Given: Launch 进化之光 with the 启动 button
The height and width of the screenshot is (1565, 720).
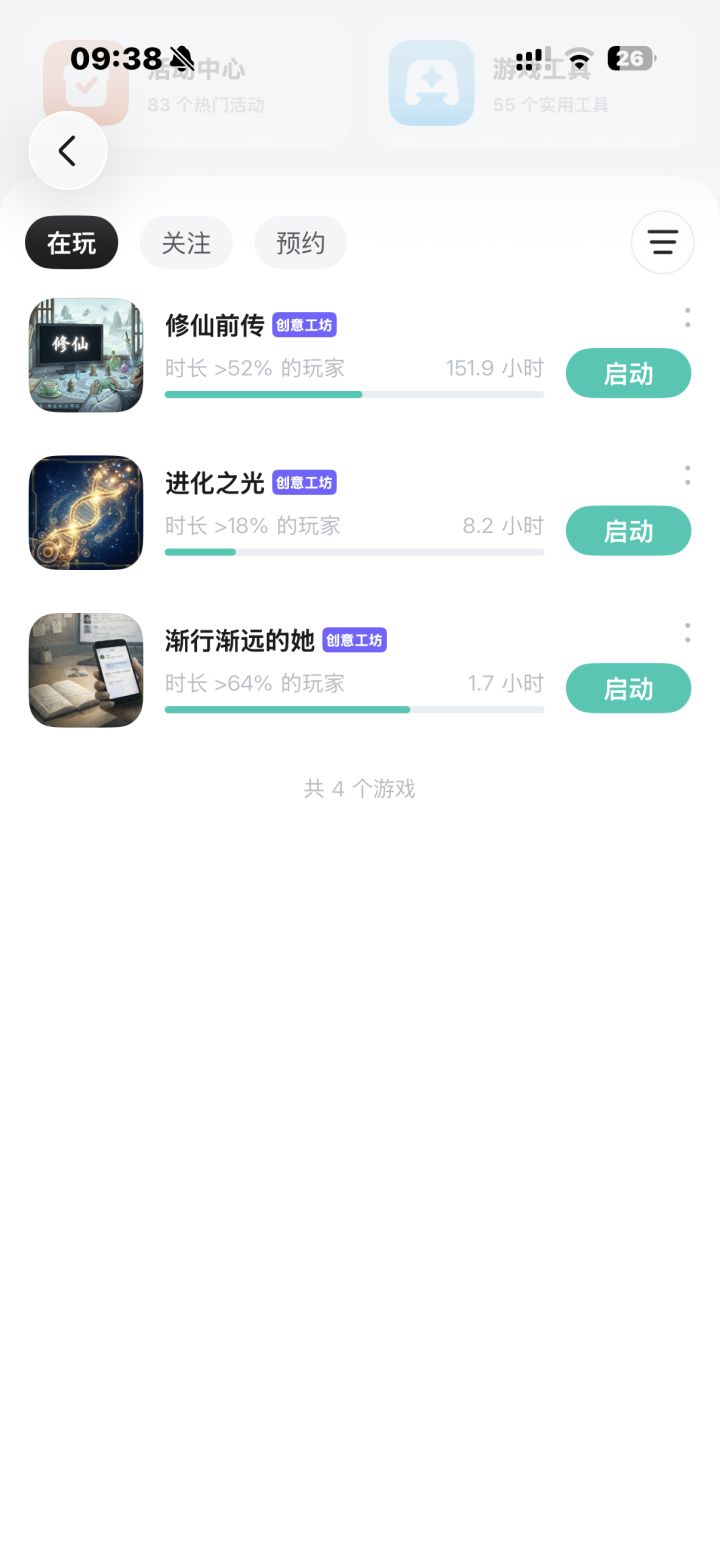Looking at the screenshot, I should point(628,531).
